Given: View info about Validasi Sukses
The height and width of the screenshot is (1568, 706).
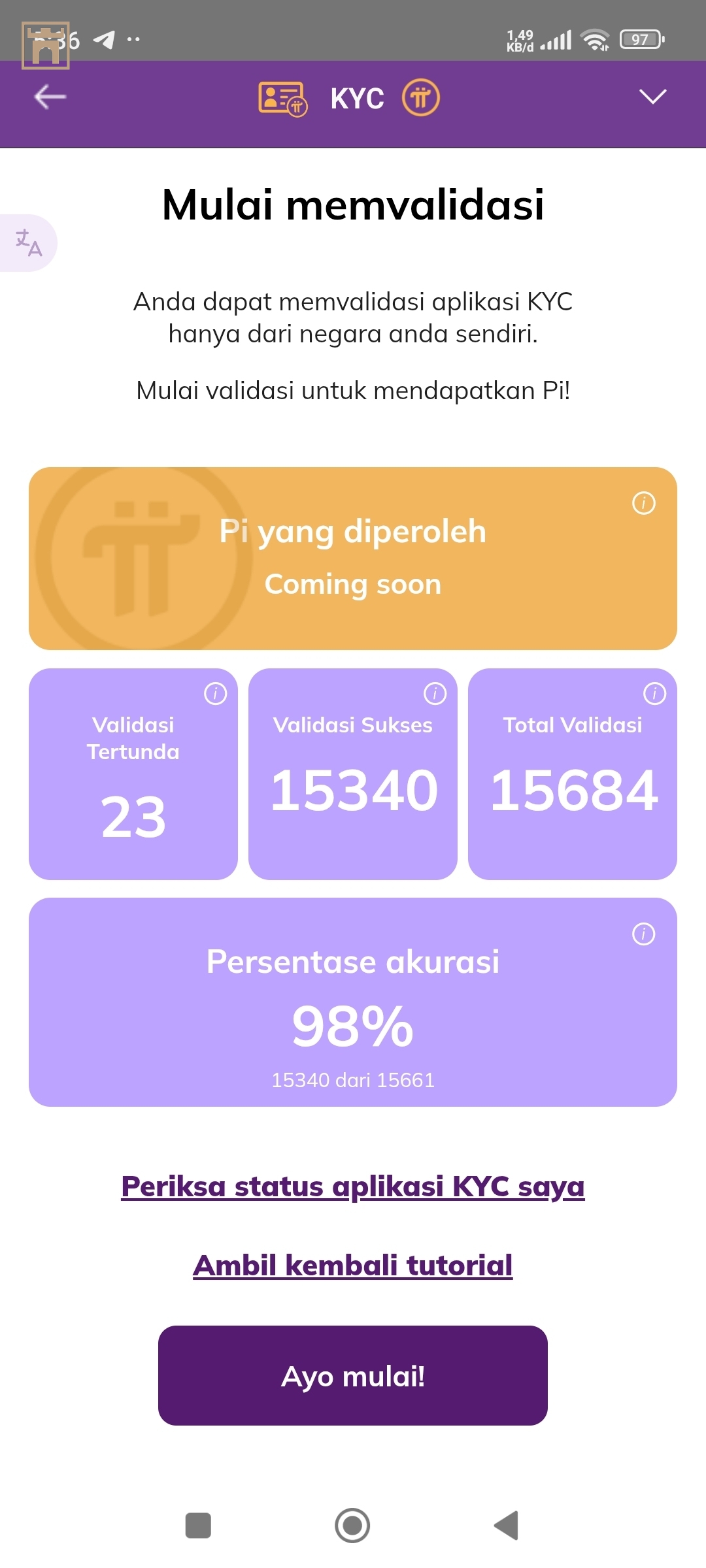Looking at the screenshot, I should pos(435,693).
